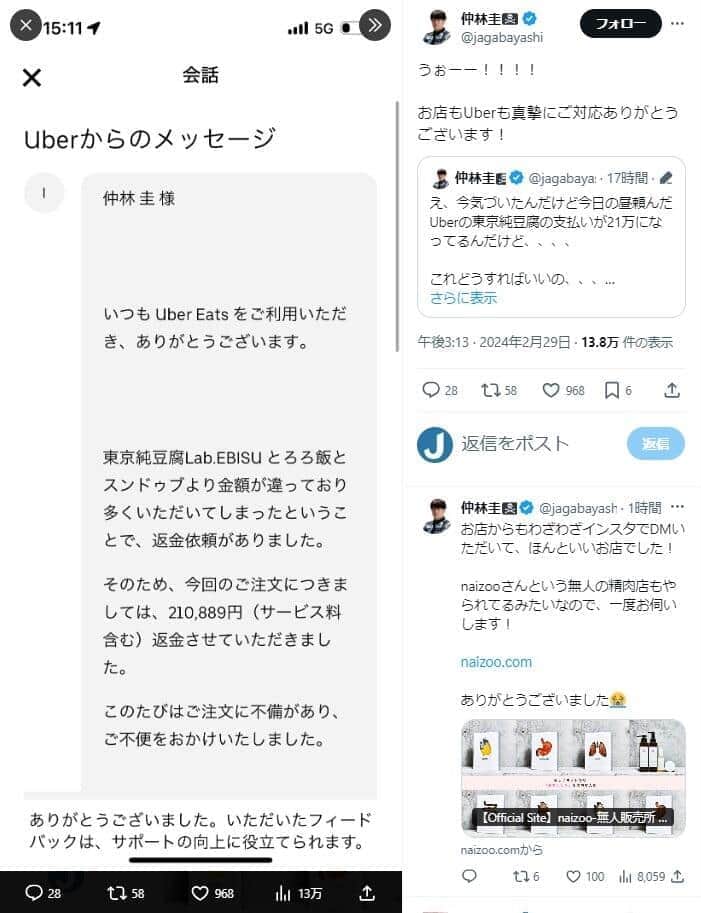The image size is (701, 913).
Task: Open overflow menu on the 1時間 reply
Action: pyautogui.click(x=679, y=507)
